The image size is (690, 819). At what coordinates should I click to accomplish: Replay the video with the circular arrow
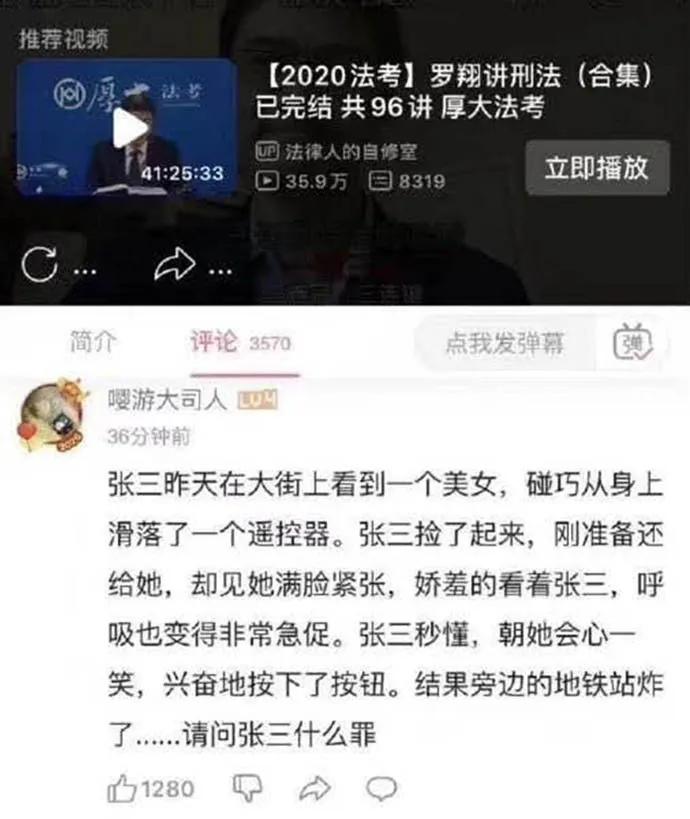point(39,265)
